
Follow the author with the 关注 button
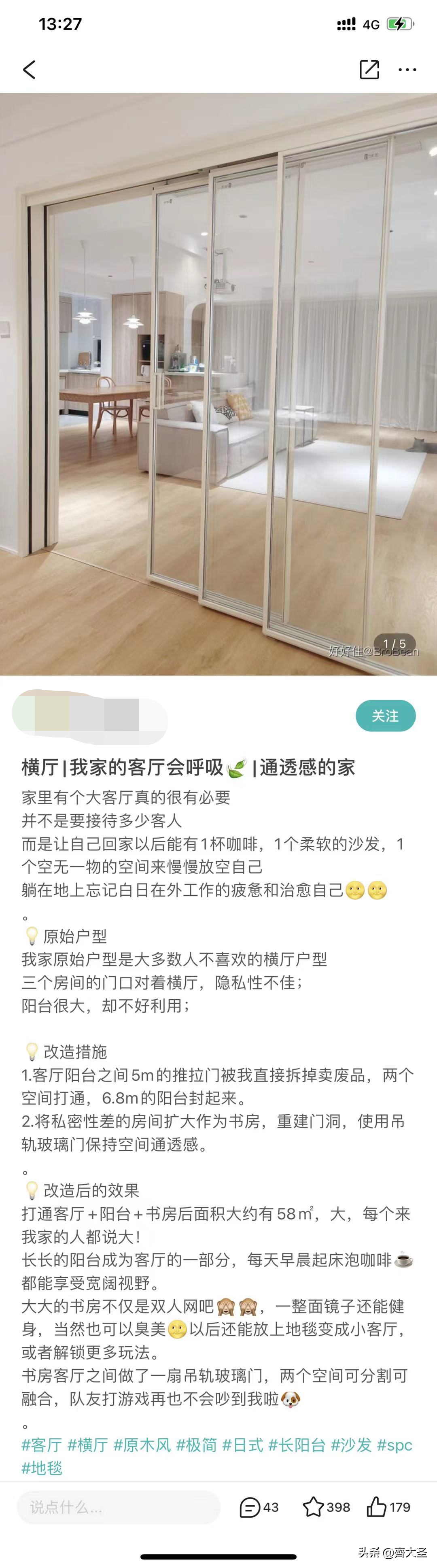tap(385, 716)
